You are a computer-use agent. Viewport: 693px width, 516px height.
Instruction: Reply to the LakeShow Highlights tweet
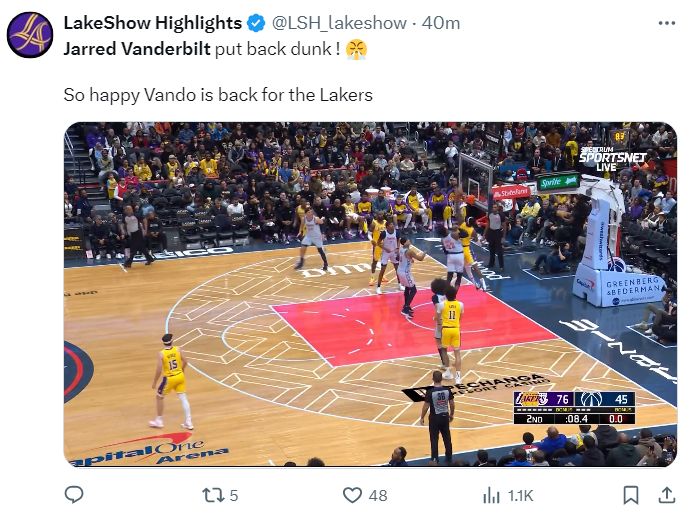click(74, 494)
